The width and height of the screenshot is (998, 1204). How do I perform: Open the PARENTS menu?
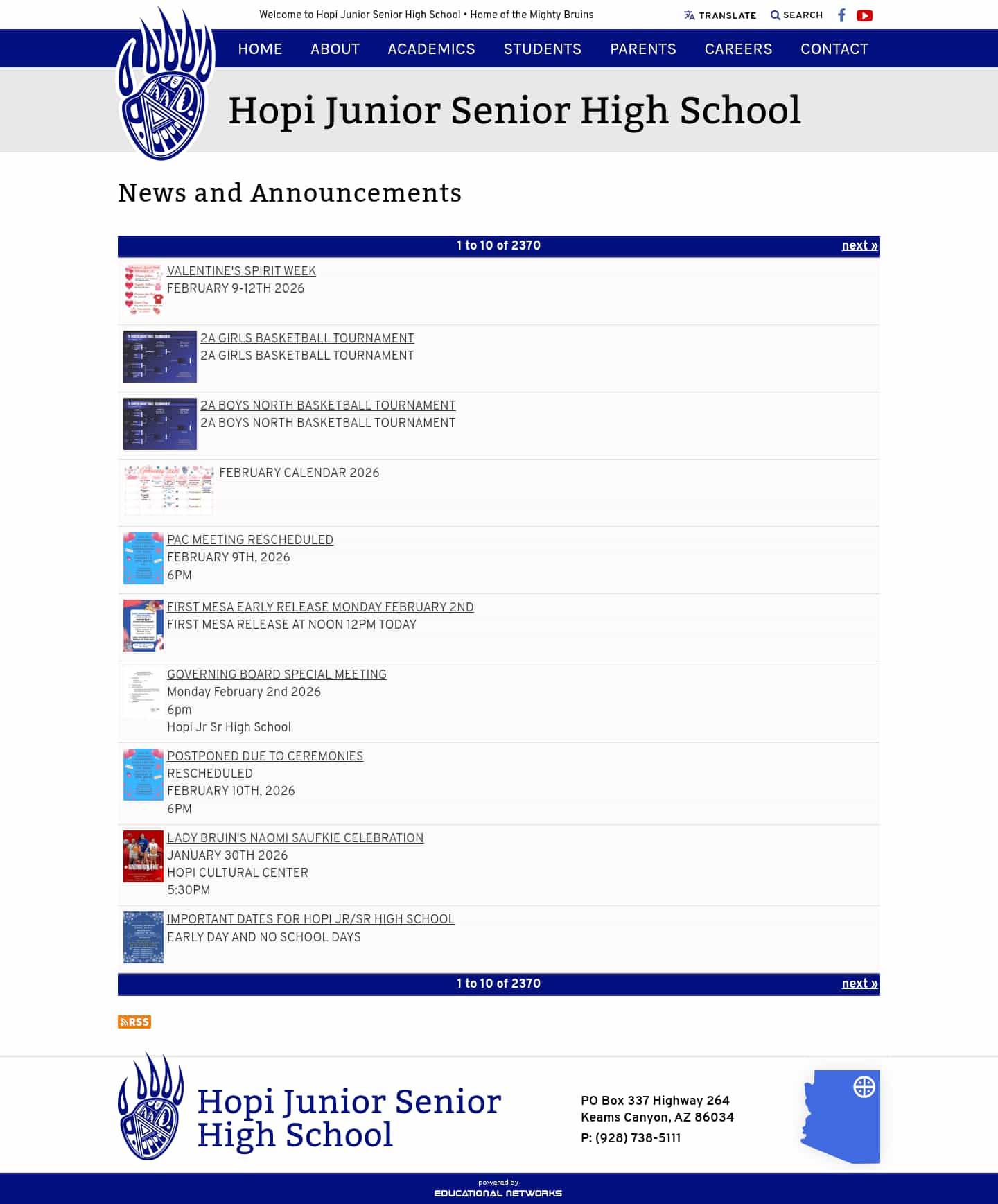(643, 49)
